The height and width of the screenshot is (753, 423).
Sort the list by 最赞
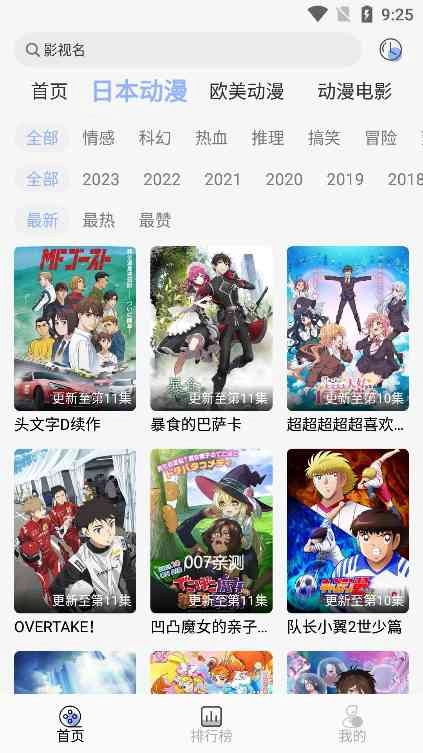pos(155,220)
